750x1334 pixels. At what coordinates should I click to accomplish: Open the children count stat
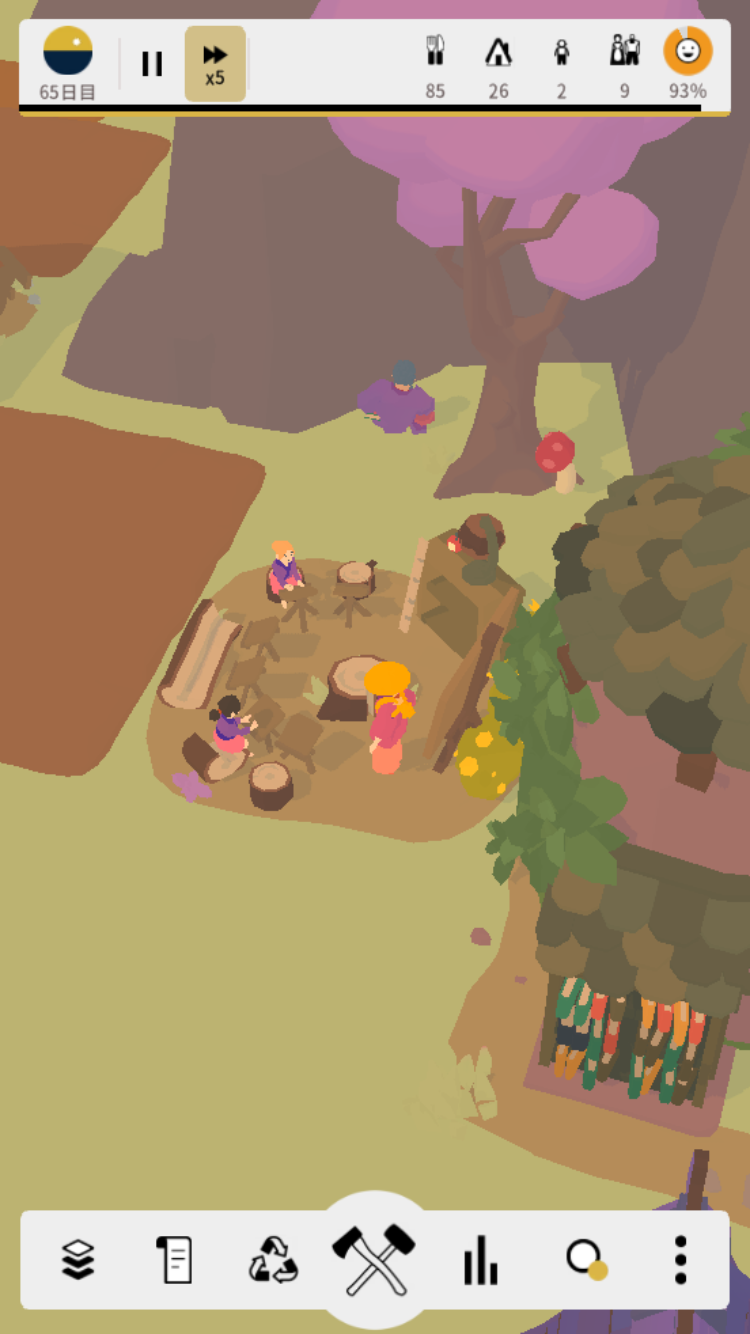562,65
